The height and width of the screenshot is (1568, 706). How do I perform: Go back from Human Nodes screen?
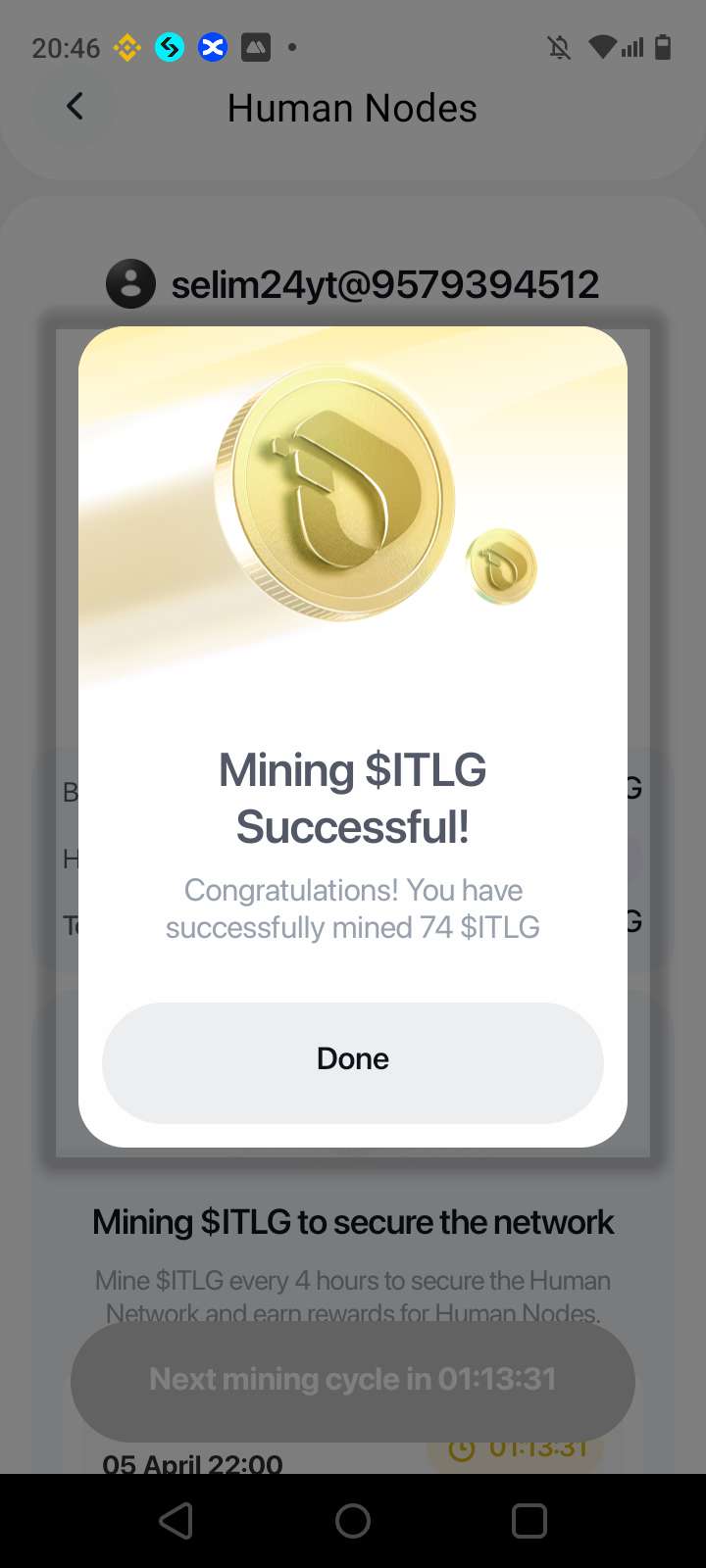click(x=75, y=107)
